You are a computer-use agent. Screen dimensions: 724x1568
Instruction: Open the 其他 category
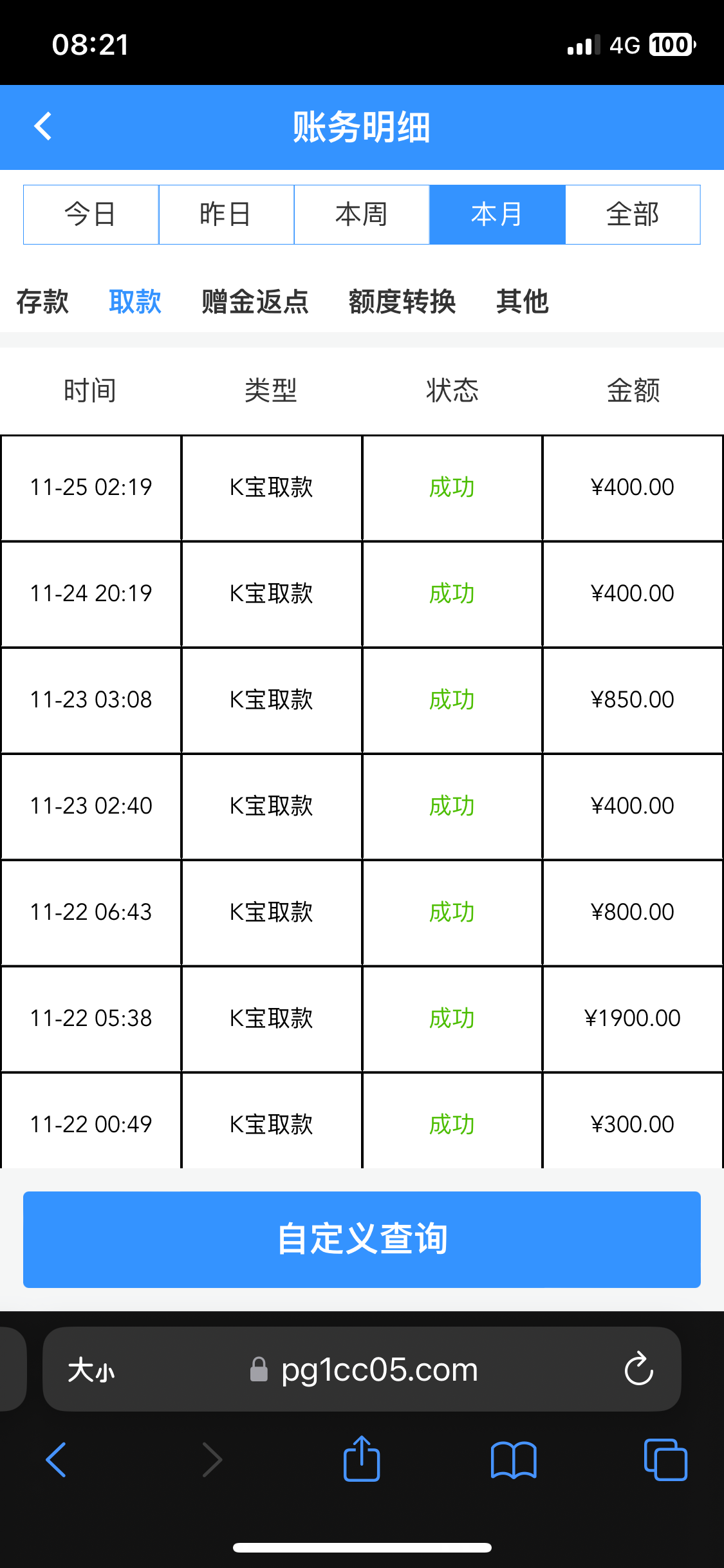pos(522,301)
